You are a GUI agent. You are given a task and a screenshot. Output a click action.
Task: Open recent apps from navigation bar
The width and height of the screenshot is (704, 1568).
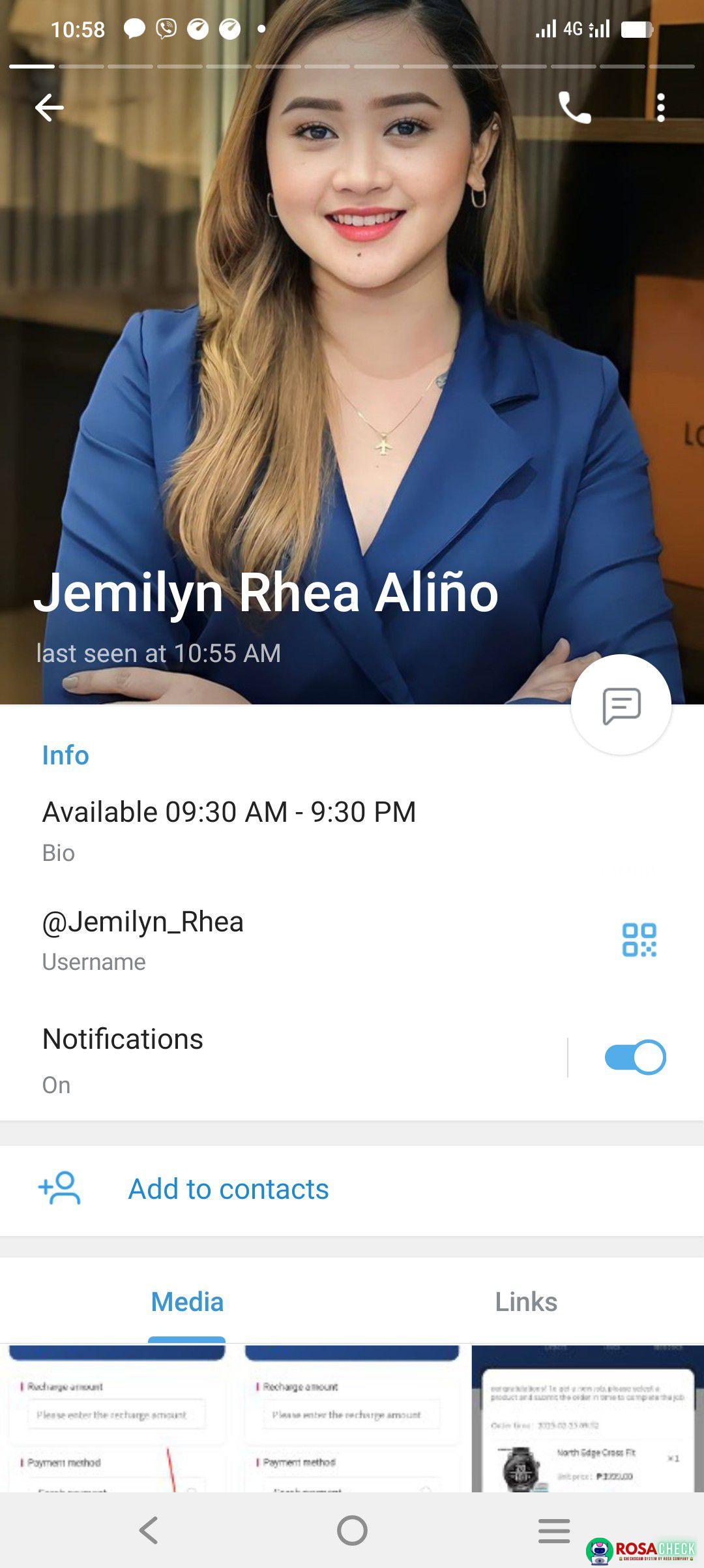pos(554,1530)
